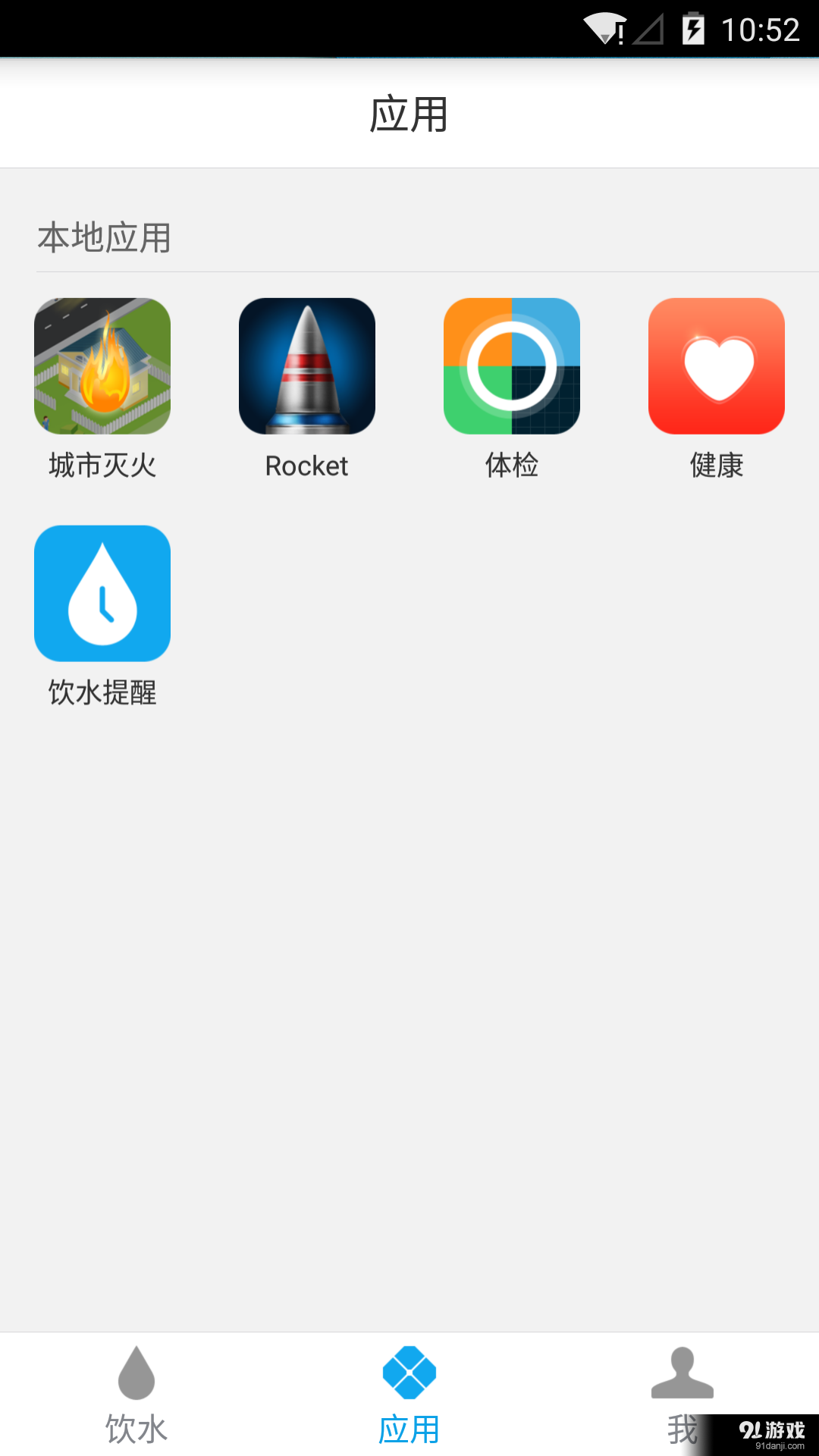The height and width of the screenshot is (1456, 819).
Task: Tap the 体检 label under its icon
Action: 512,466
